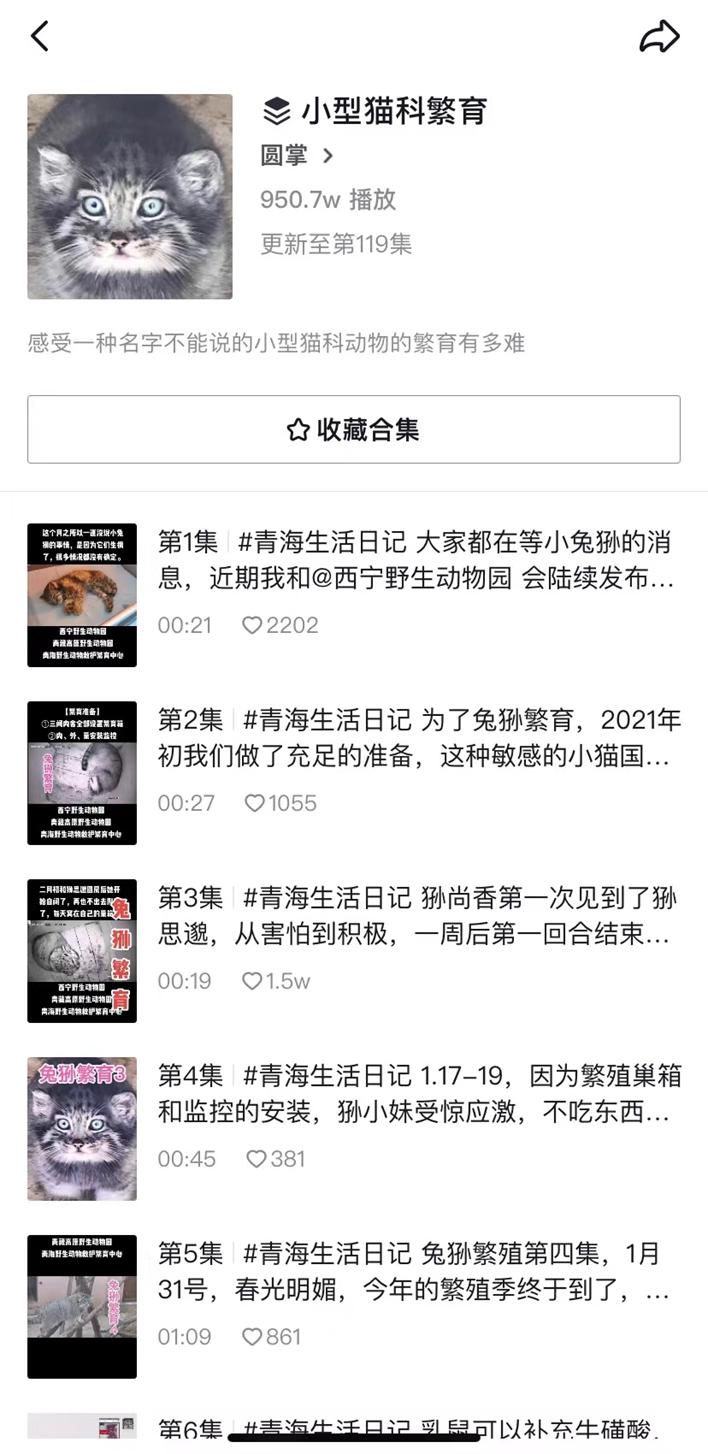Watch 第3集 where 狲尚香 meets 狲思邈
This screenshot has height=1454, width=708.
(415, 916)
